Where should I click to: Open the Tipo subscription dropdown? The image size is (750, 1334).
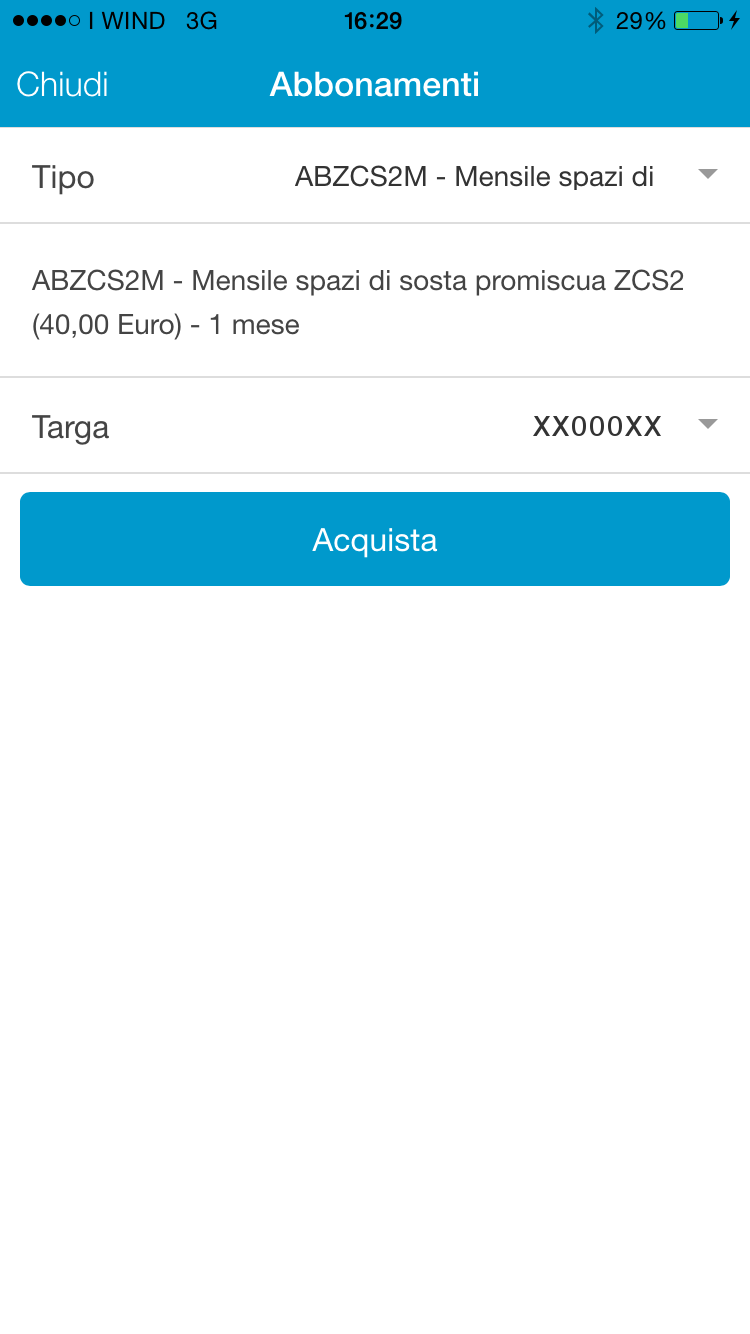coord(706,176)
